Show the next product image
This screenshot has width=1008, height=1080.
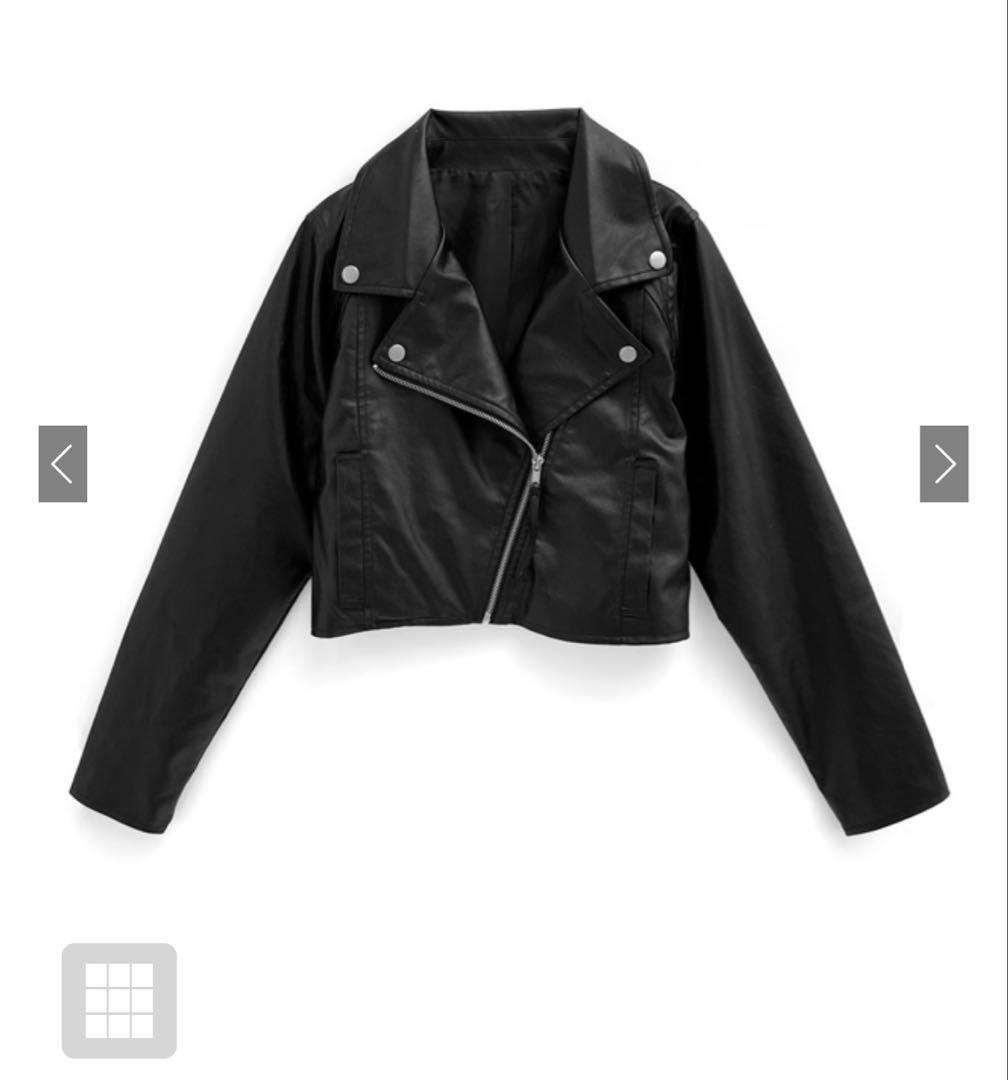tap(944, 464)
